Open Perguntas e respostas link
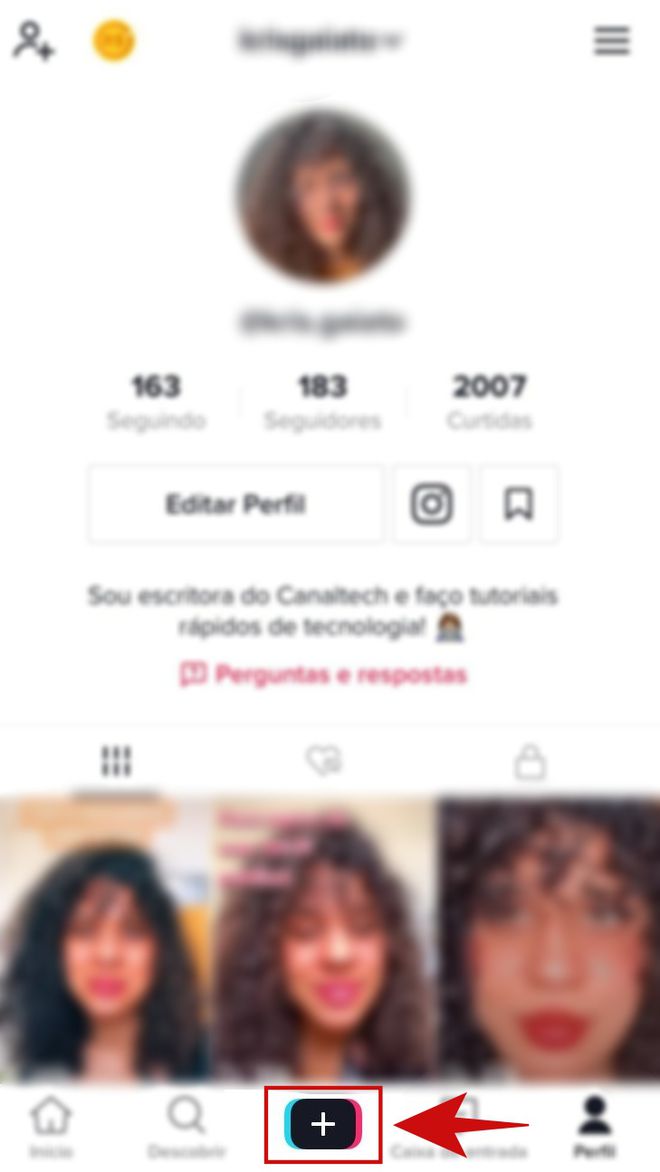 click(324, 675)
